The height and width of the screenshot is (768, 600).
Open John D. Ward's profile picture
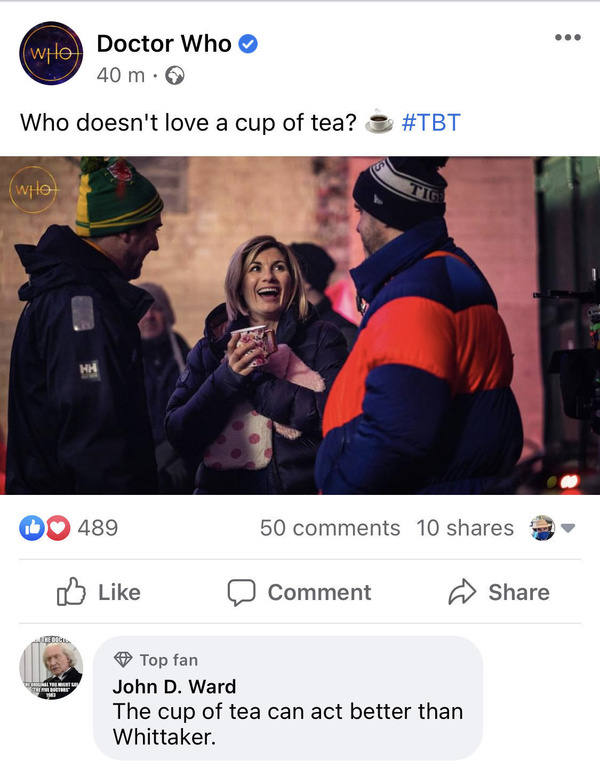click(x=51, y=667)
